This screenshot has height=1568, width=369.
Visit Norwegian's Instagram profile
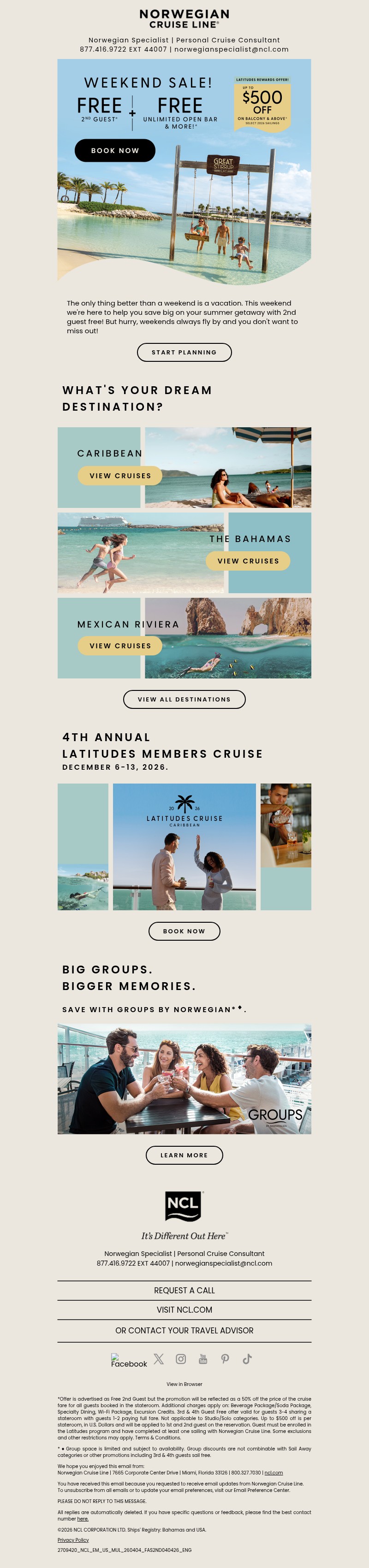[181, 1359]
